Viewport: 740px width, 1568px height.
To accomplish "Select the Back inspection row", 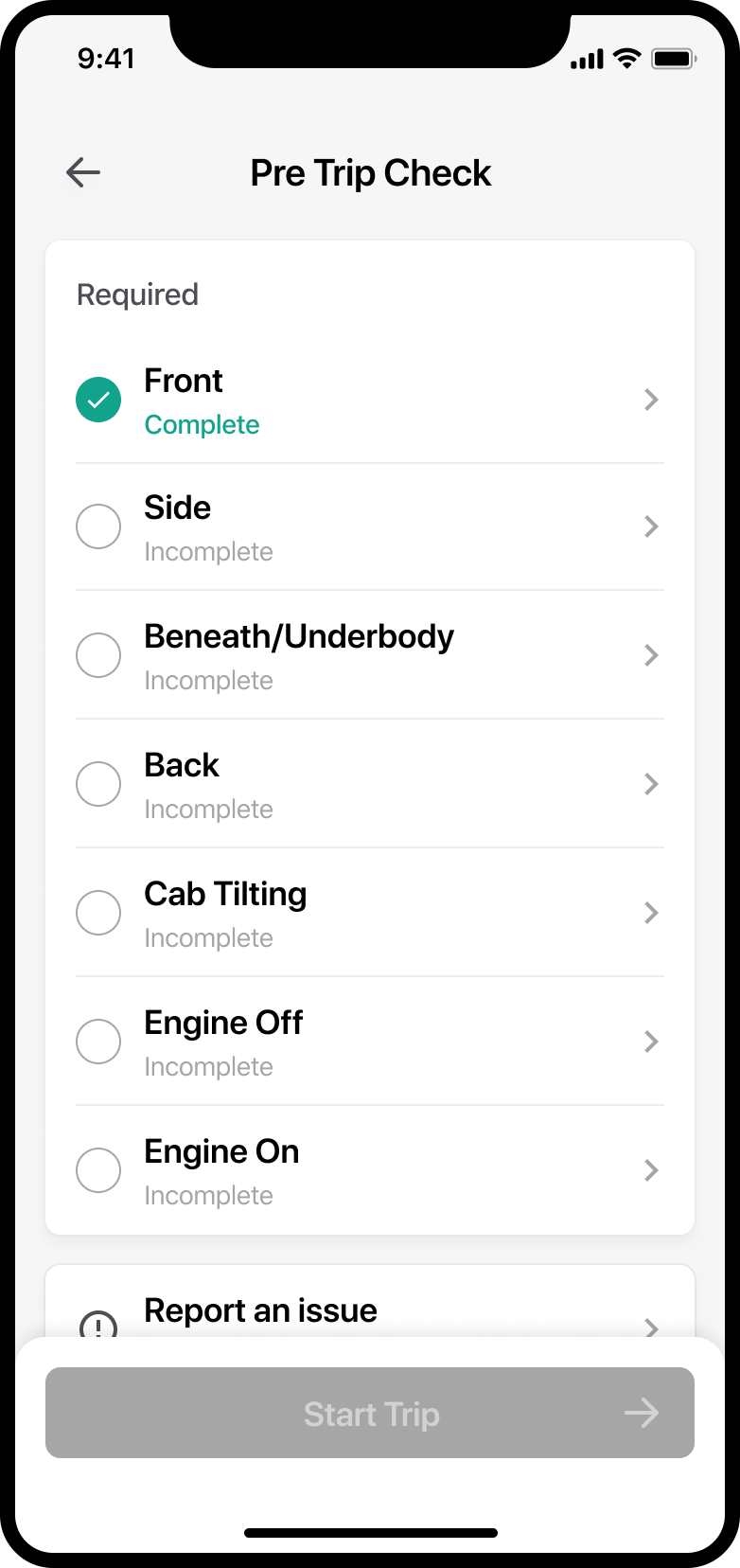I will coord(369,785).
